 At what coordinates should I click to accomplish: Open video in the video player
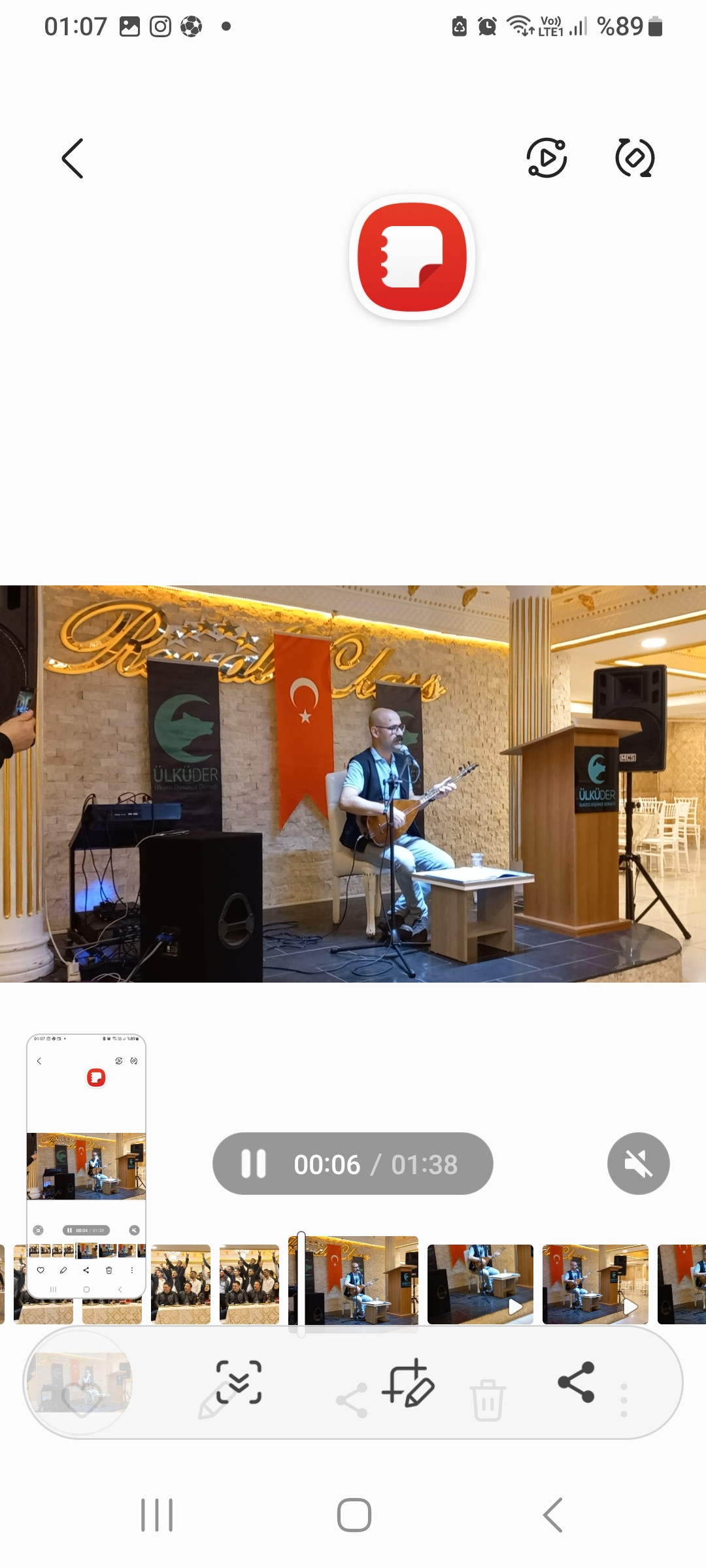click(x=546, y=158)
